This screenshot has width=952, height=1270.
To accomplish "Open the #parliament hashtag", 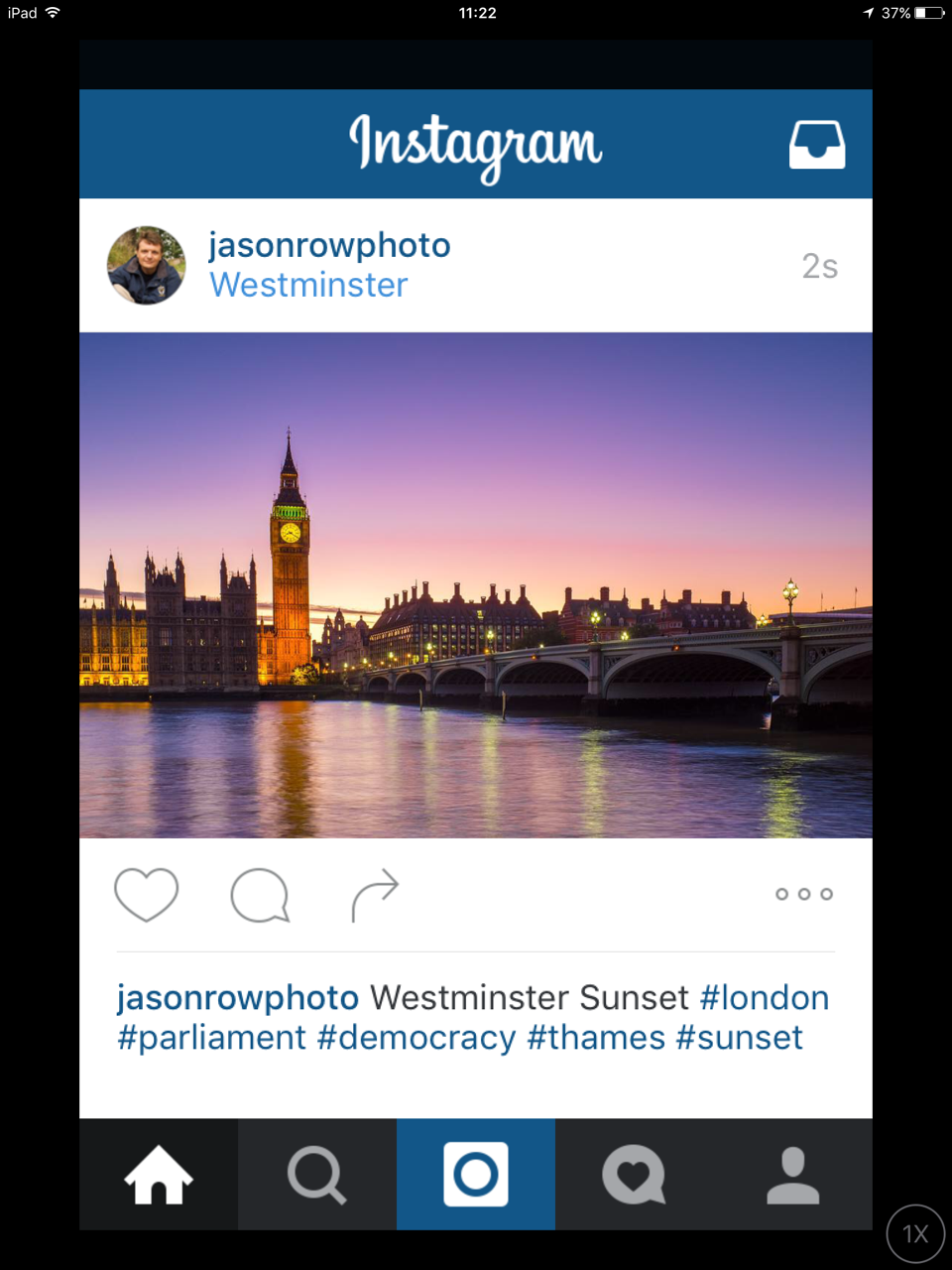I will pyautogui.click(x=211, y=1038).
